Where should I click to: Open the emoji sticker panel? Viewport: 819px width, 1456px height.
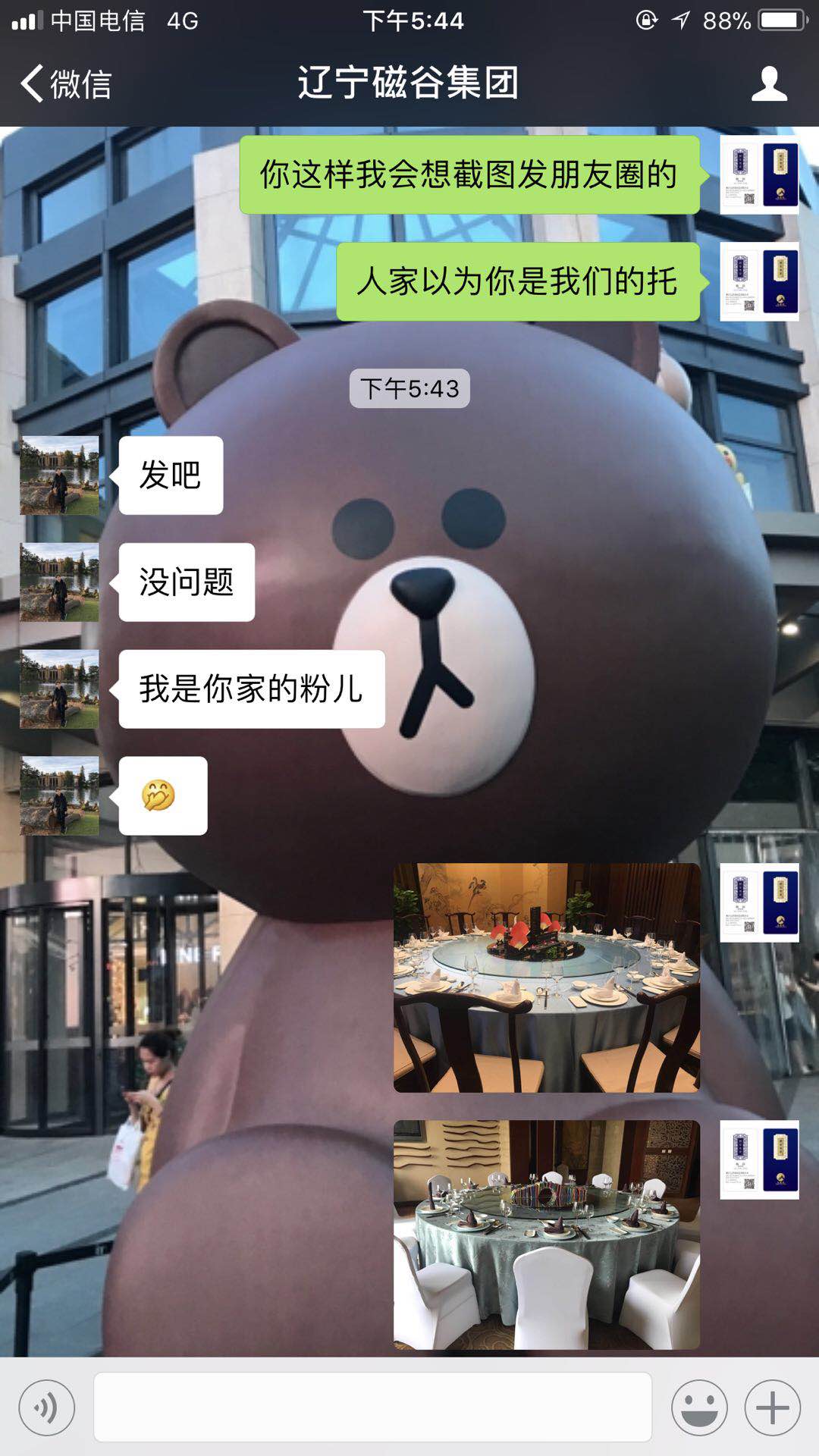tap(698, 1408)
